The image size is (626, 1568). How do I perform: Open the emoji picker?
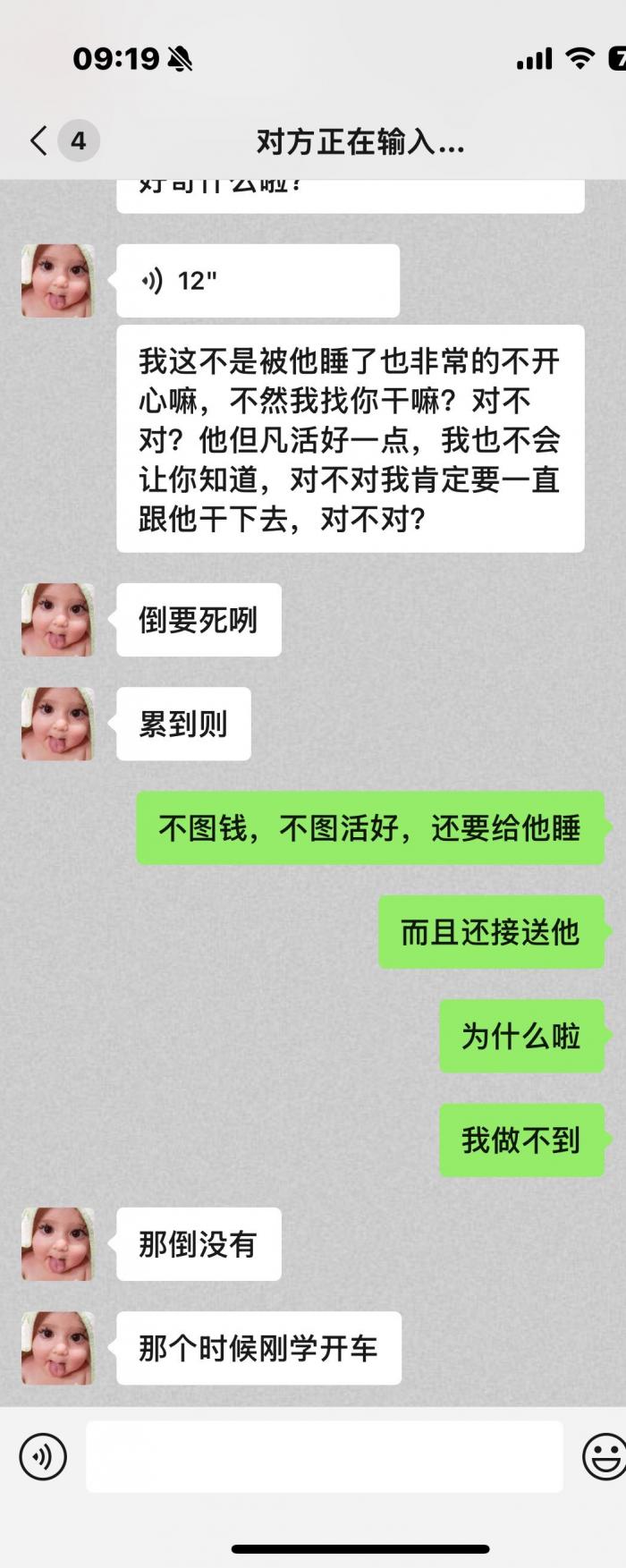click(605, 1456)
